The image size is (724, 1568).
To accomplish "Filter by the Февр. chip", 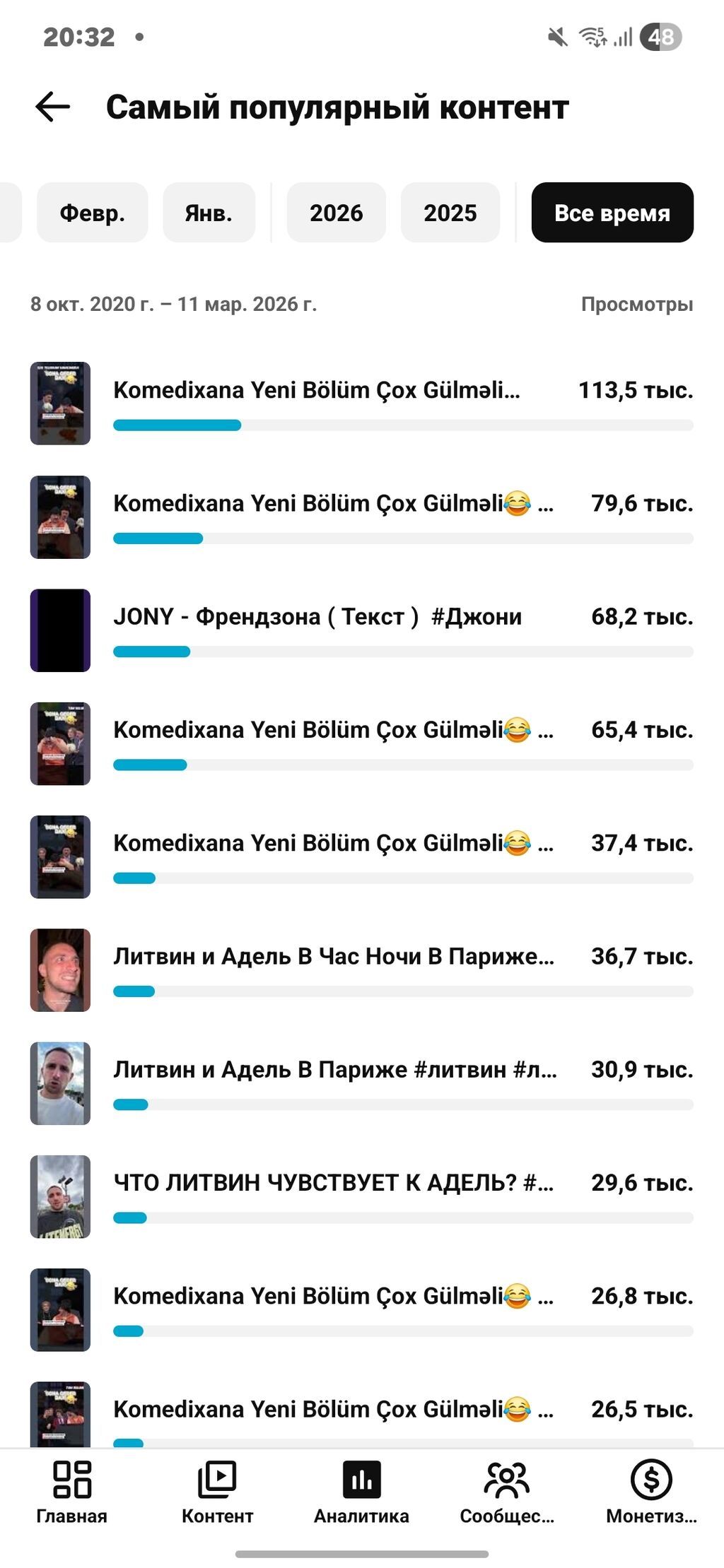I will tap(92, 213).
